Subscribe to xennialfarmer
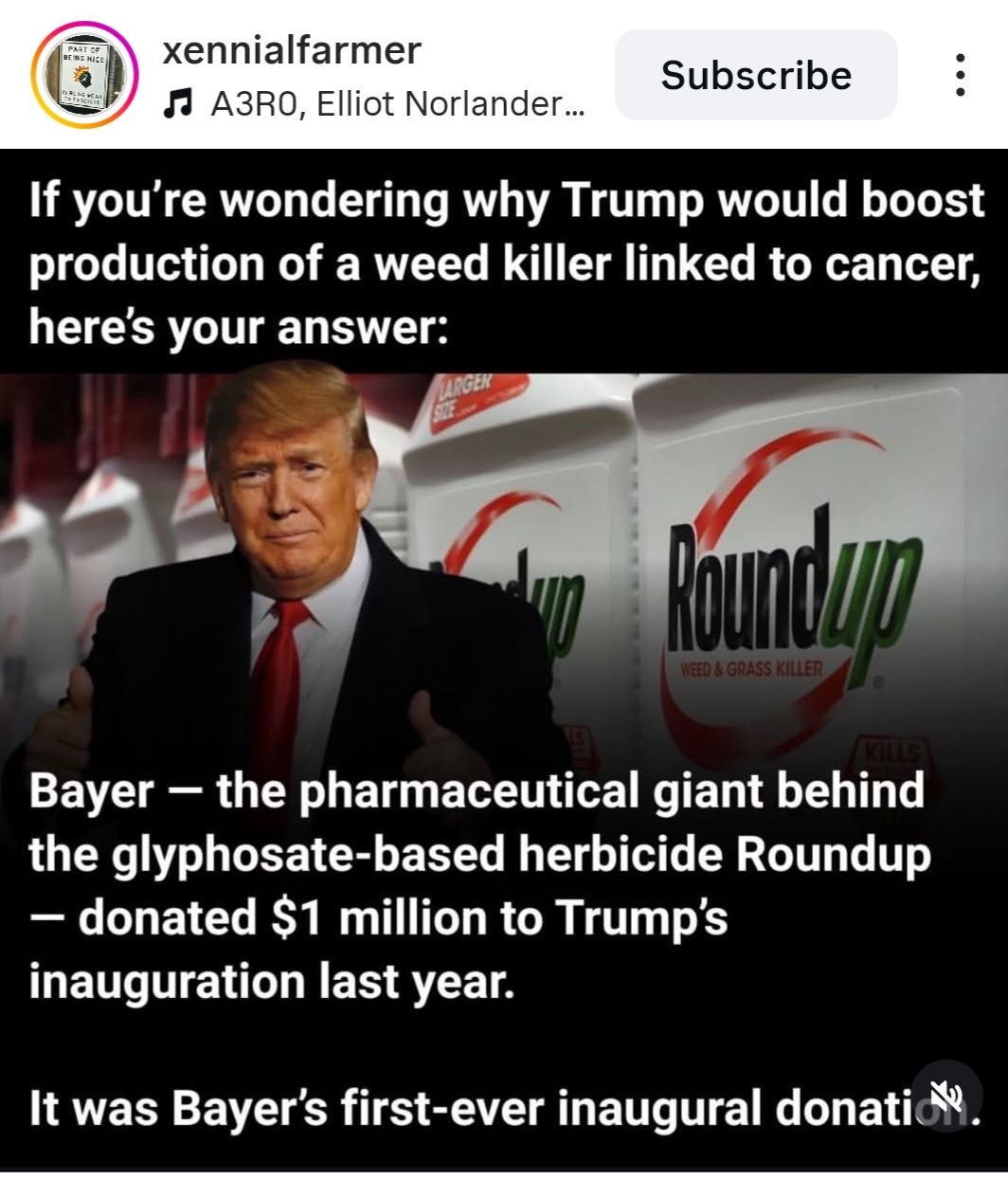Viewport: 1008px width, 1179px height. pos(755,75)
